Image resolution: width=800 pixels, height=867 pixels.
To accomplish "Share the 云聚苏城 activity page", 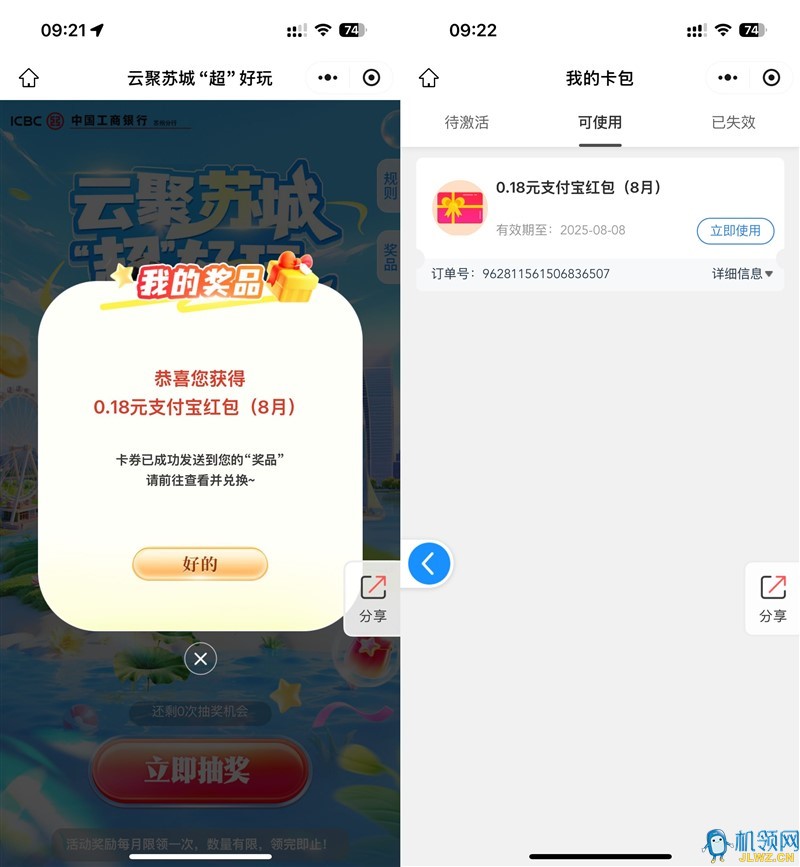I will (x=373, y=598).
